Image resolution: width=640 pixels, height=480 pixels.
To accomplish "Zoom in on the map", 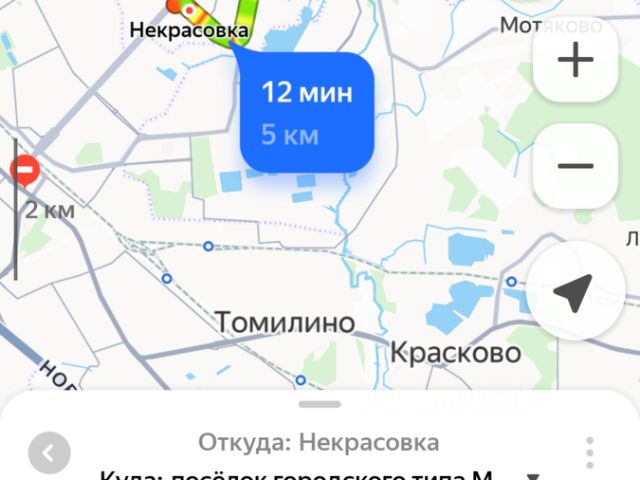I will coord(575,61).
